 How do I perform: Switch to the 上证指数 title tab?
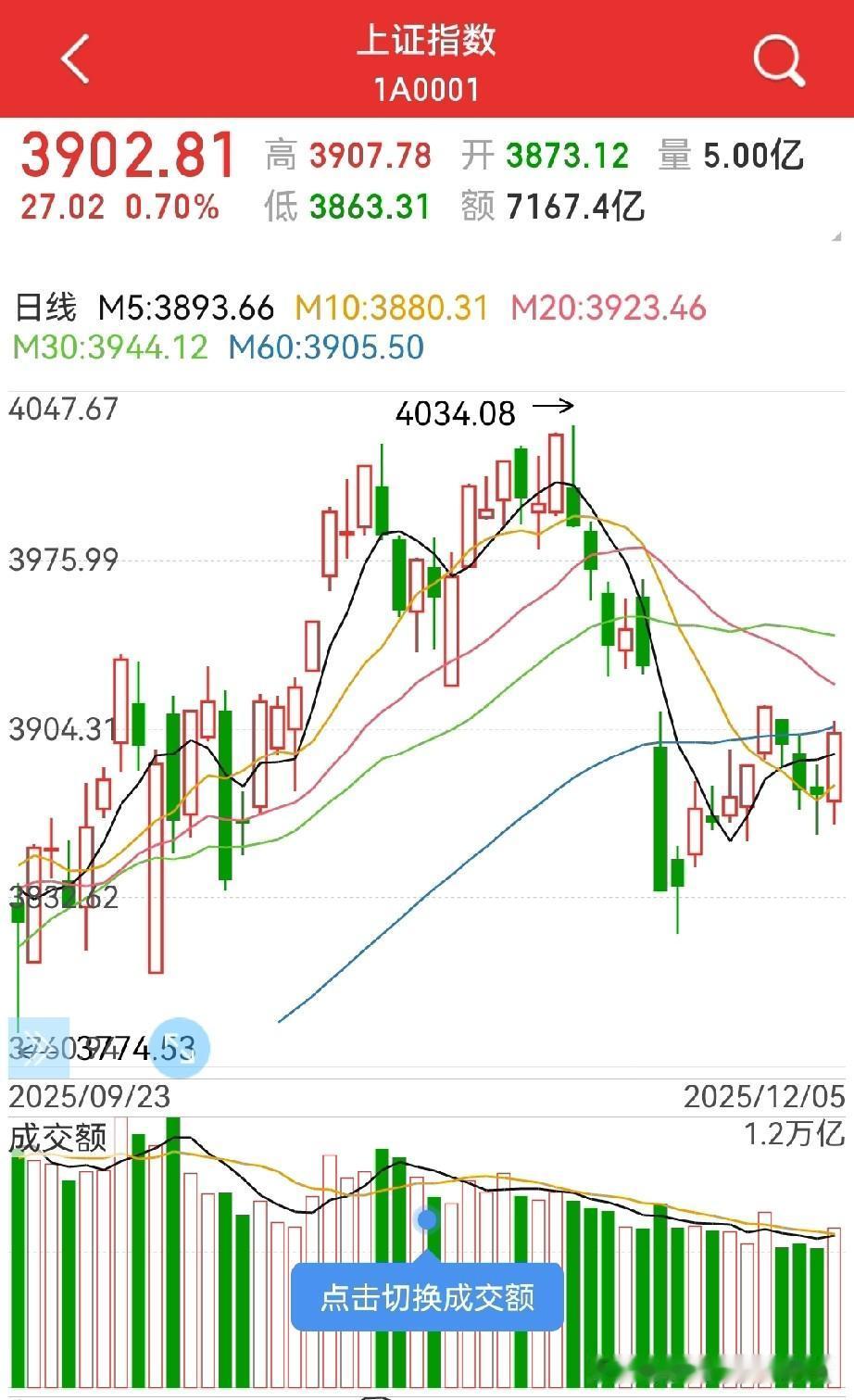(x=426, y=43)
